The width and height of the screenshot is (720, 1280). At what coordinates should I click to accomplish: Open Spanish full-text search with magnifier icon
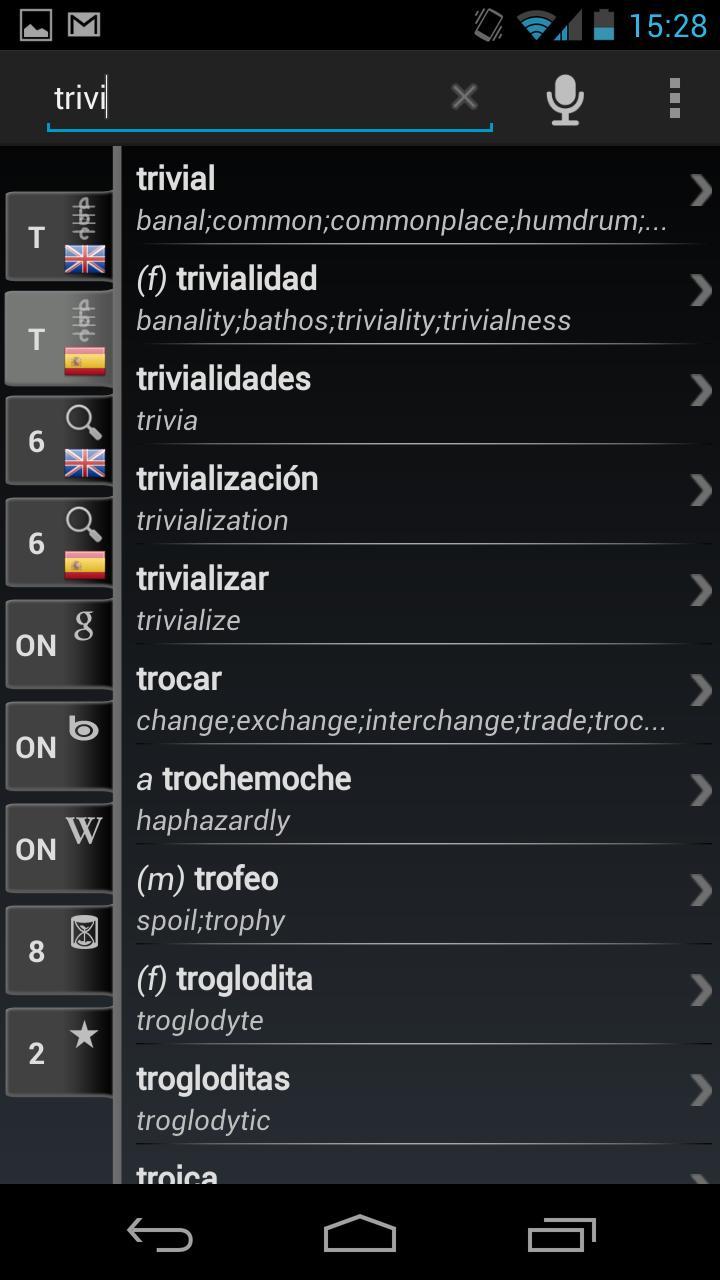tap(58, 542)
